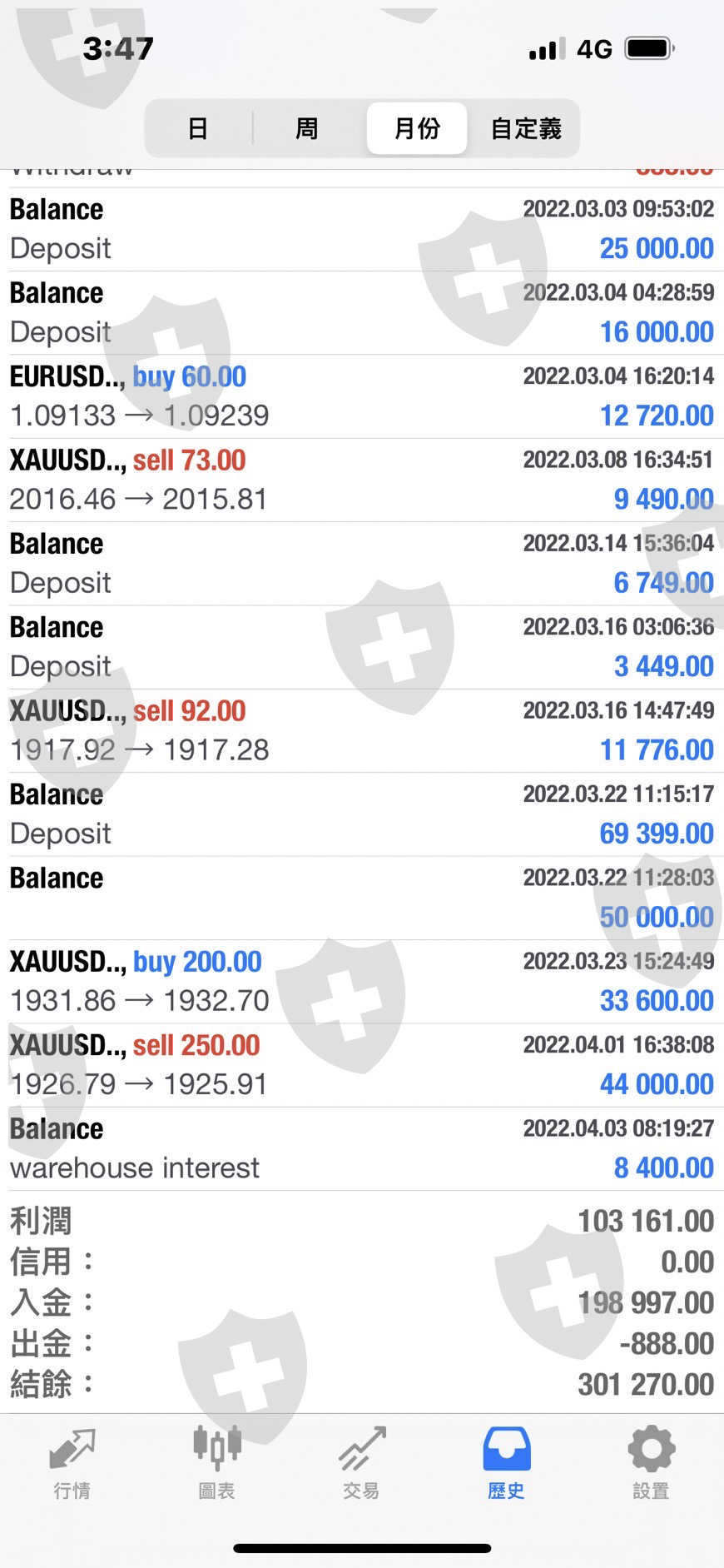Tap the XAUUSD sell 92.00 trade
The height and width of the screenshot is (1568, 724).
(362, 730)
